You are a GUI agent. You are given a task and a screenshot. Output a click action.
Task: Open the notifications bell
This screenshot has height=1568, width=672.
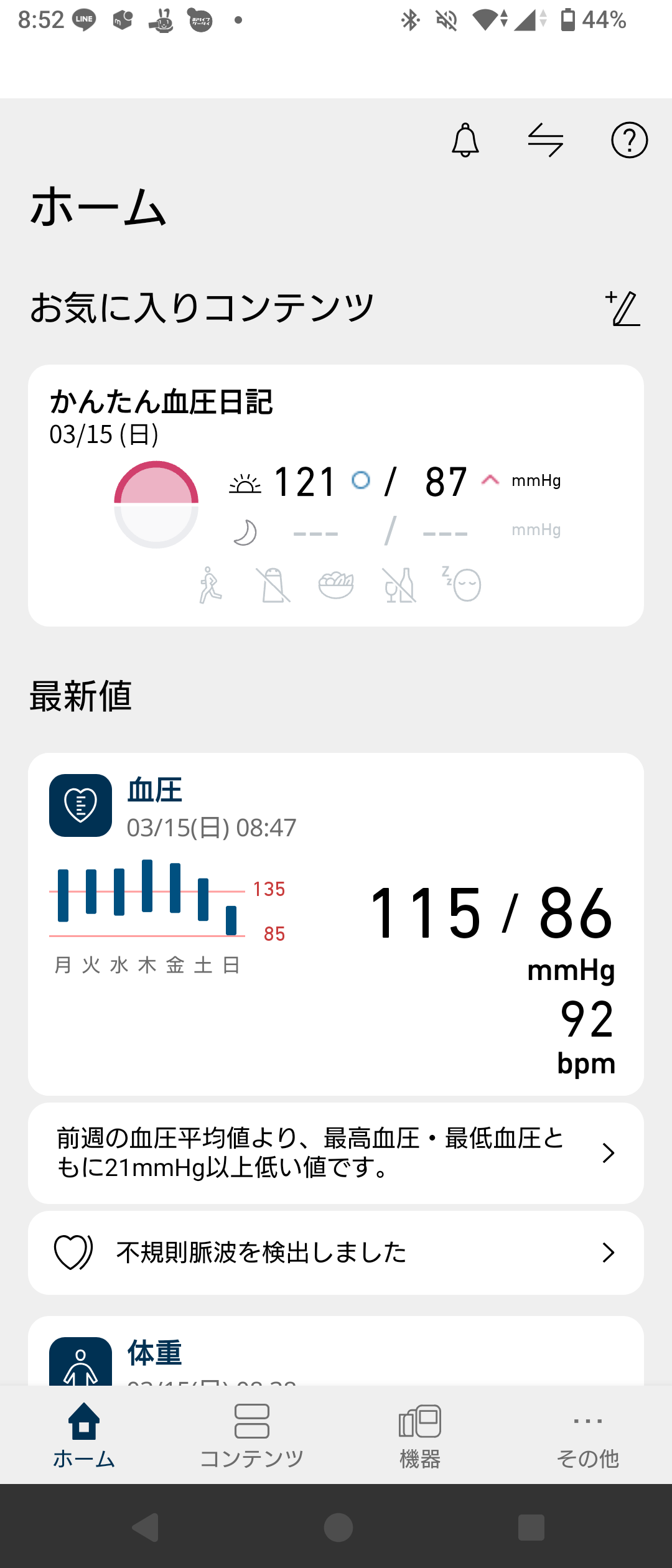click(465, 140)
